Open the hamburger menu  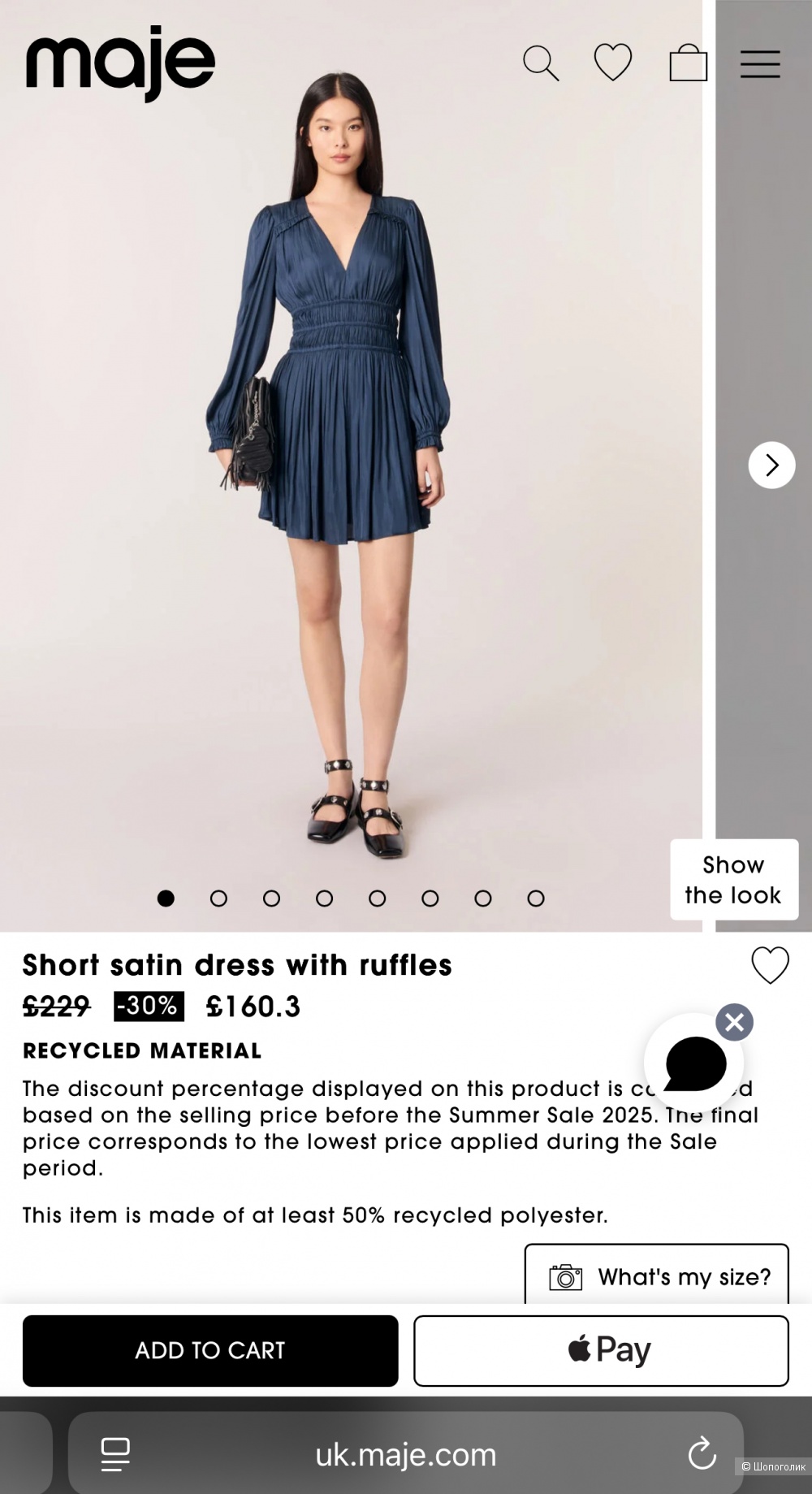pyautogui.click(x=760, y=63)
